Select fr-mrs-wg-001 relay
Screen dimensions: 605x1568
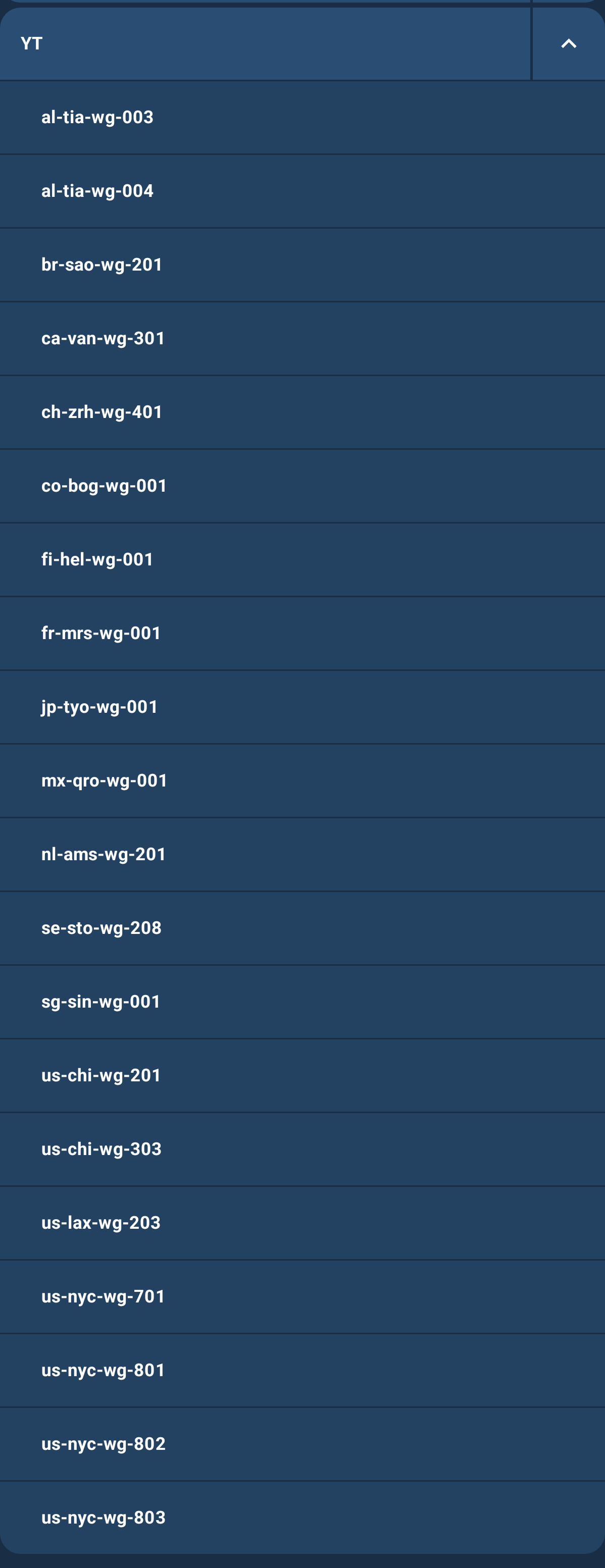tap(302, 633)
